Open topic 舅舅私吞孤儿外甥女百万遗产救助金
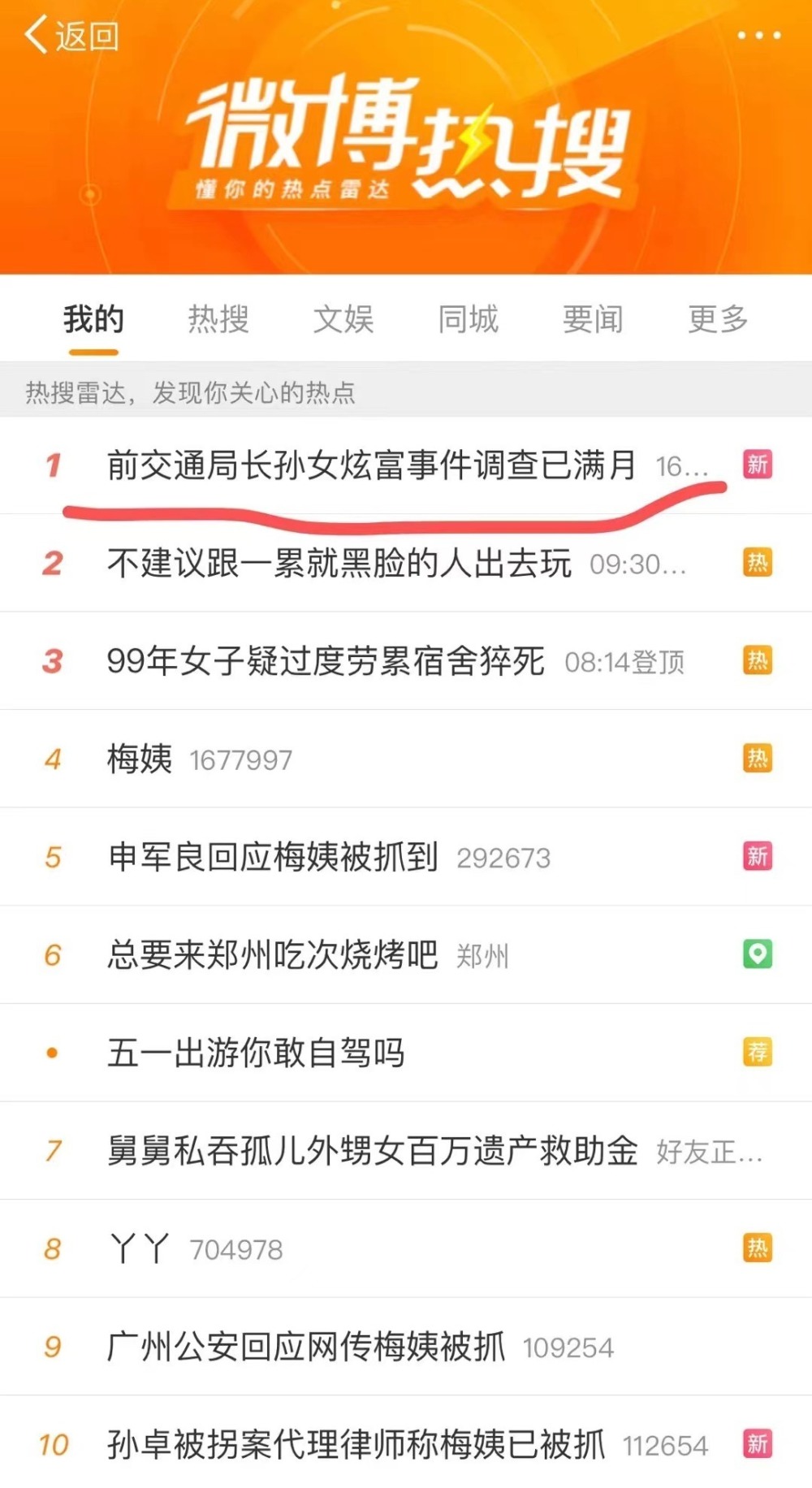Screen dimensions: 812x1488 pyautogui.click(x=372, y=1151)
